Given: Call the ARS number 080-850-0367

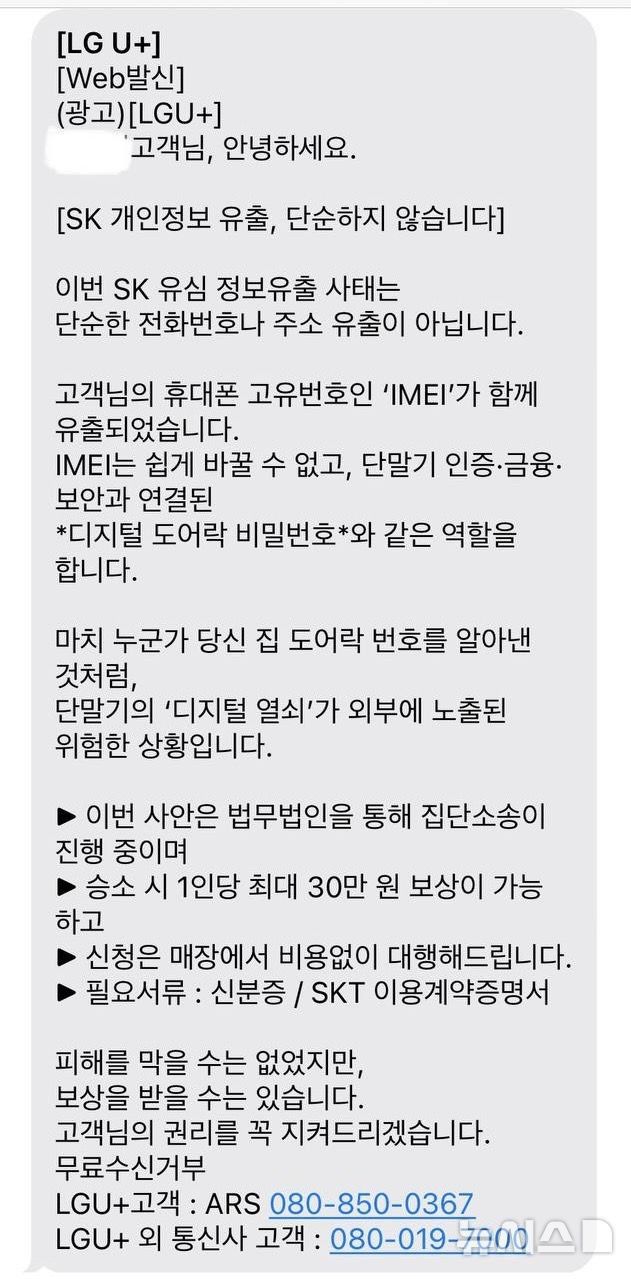Looking at the screenshot, I should click(x=371, y=1203).
